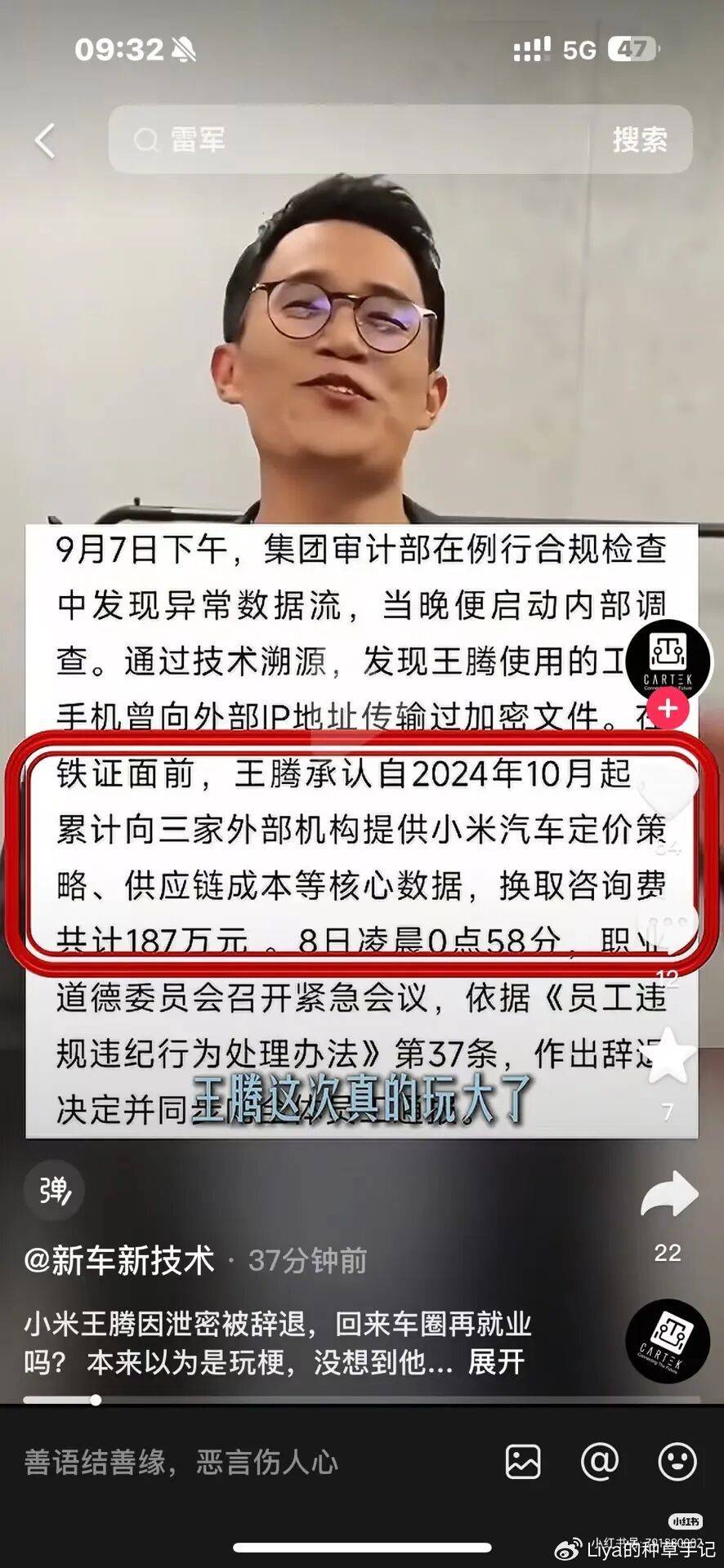Write a comment in 善语结善缘 field
Image resolution: width=724 pixels, height=1568 pixels.
(245, 1462)
